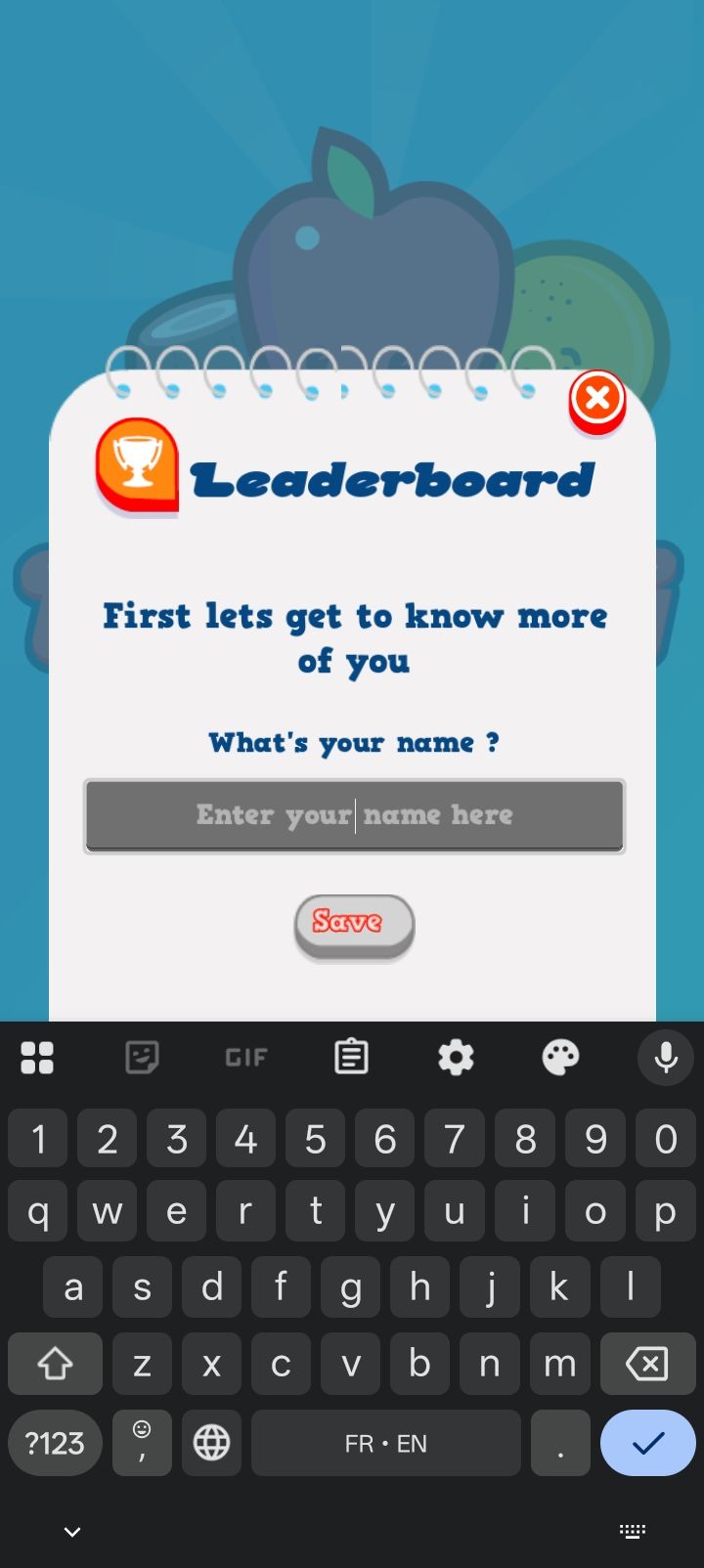Open the keyboard sticker panel
Viewport: 704px width, 1568px height.
pos(143,1057)
